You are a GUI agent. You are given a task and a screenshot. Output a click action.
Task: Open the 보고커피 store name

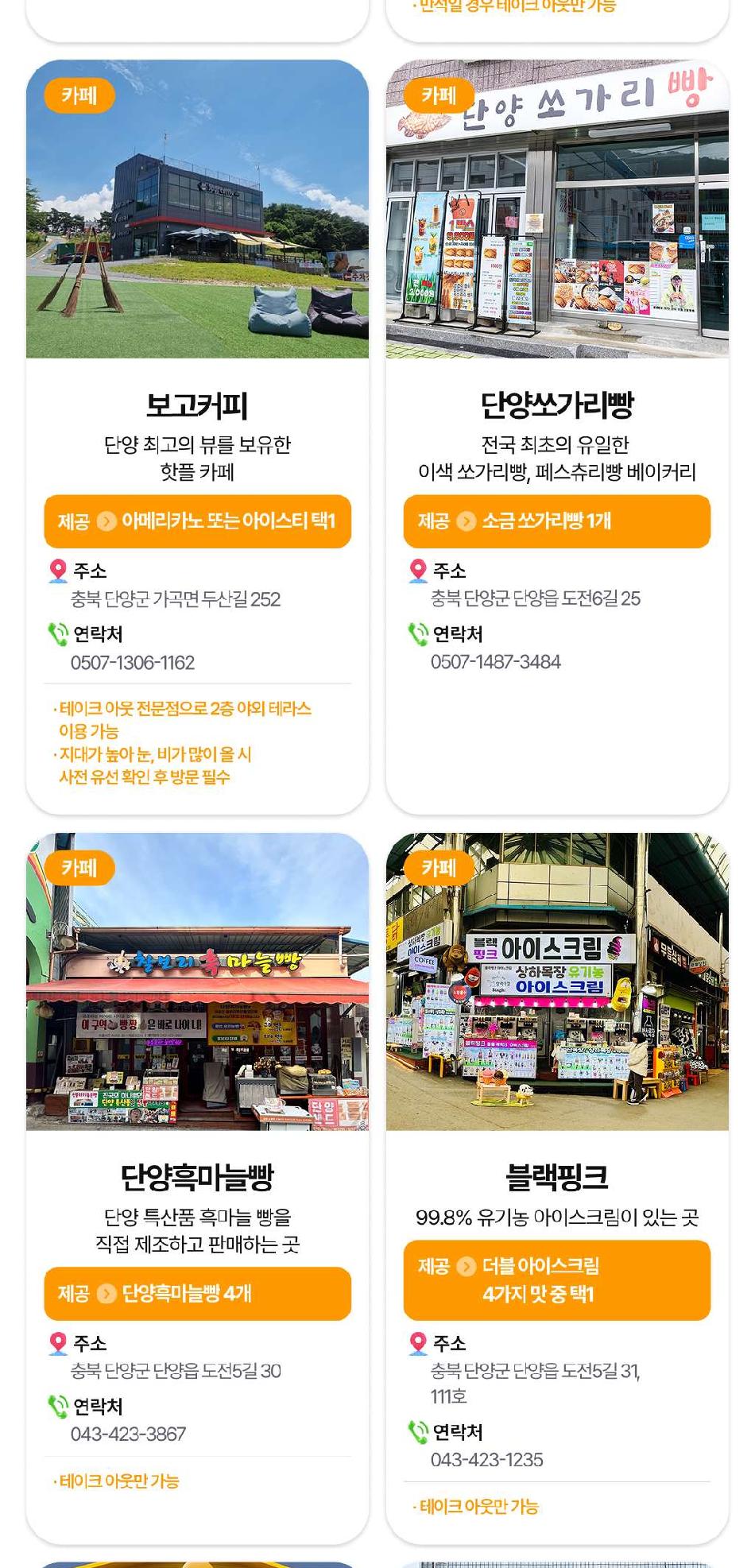pos(197,407)
